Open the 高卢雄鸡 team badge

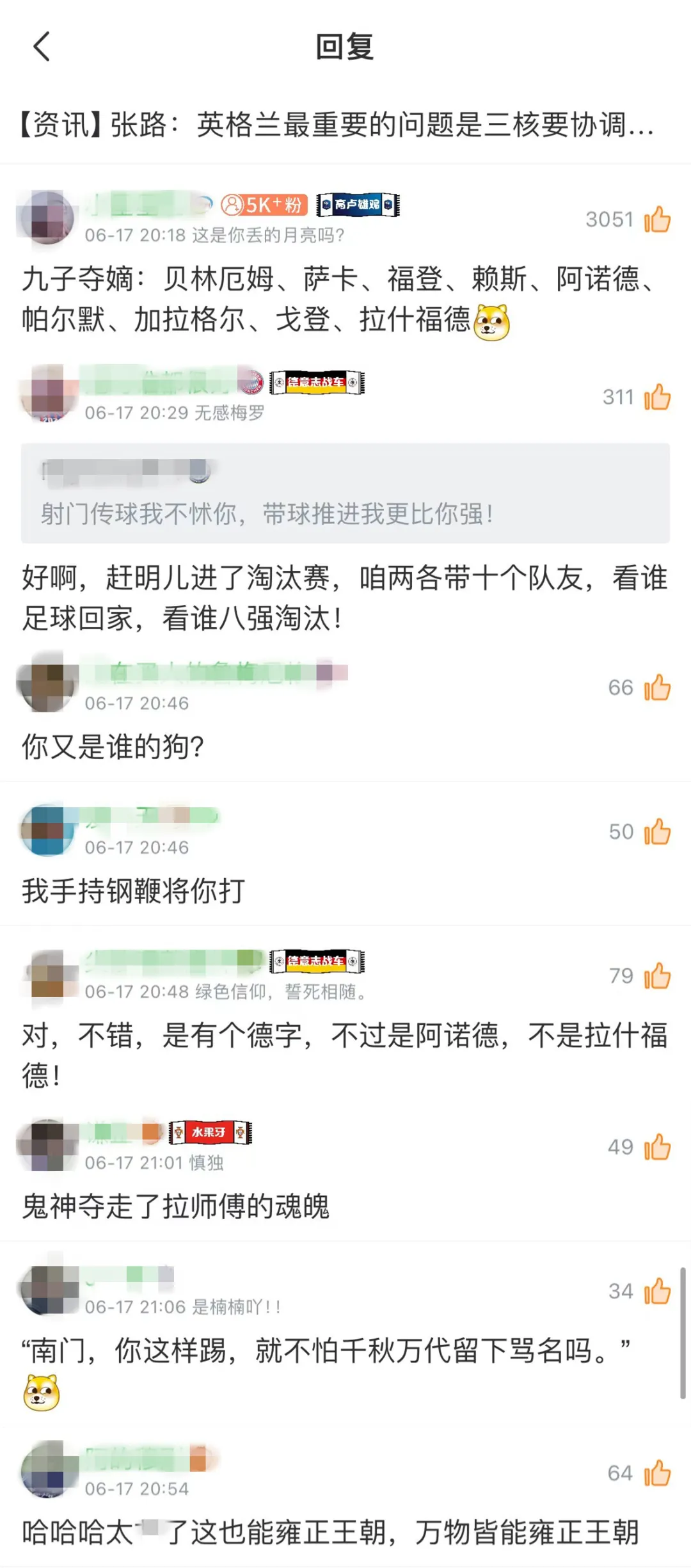358,205
